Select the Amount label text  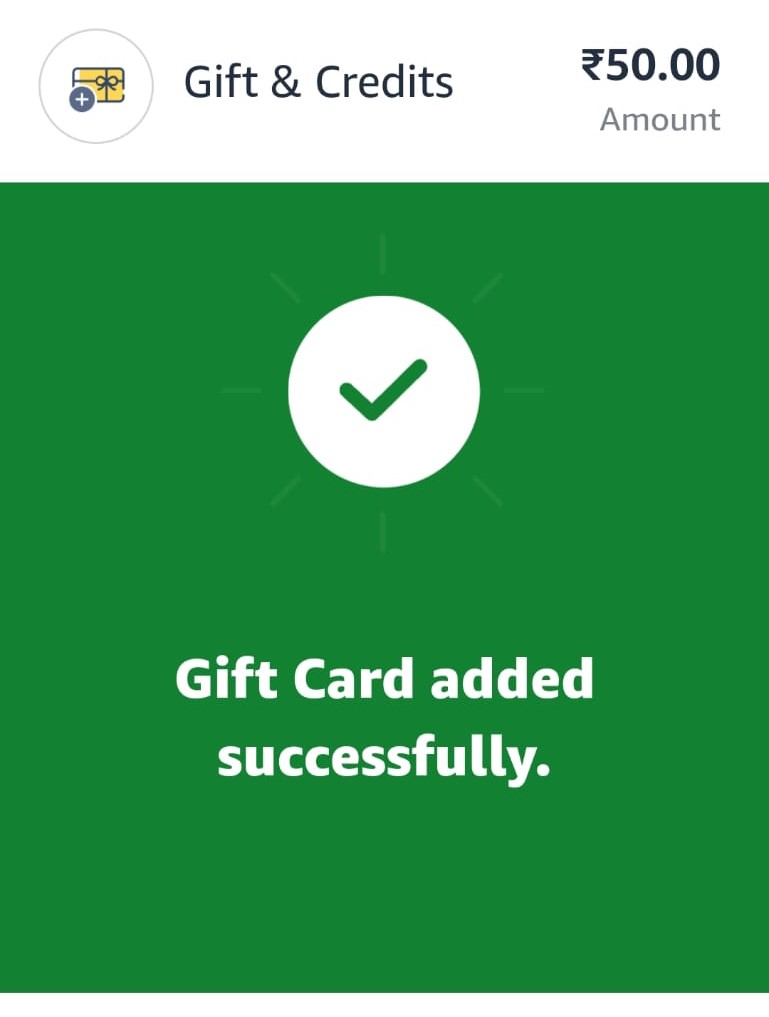coord(660,119)
